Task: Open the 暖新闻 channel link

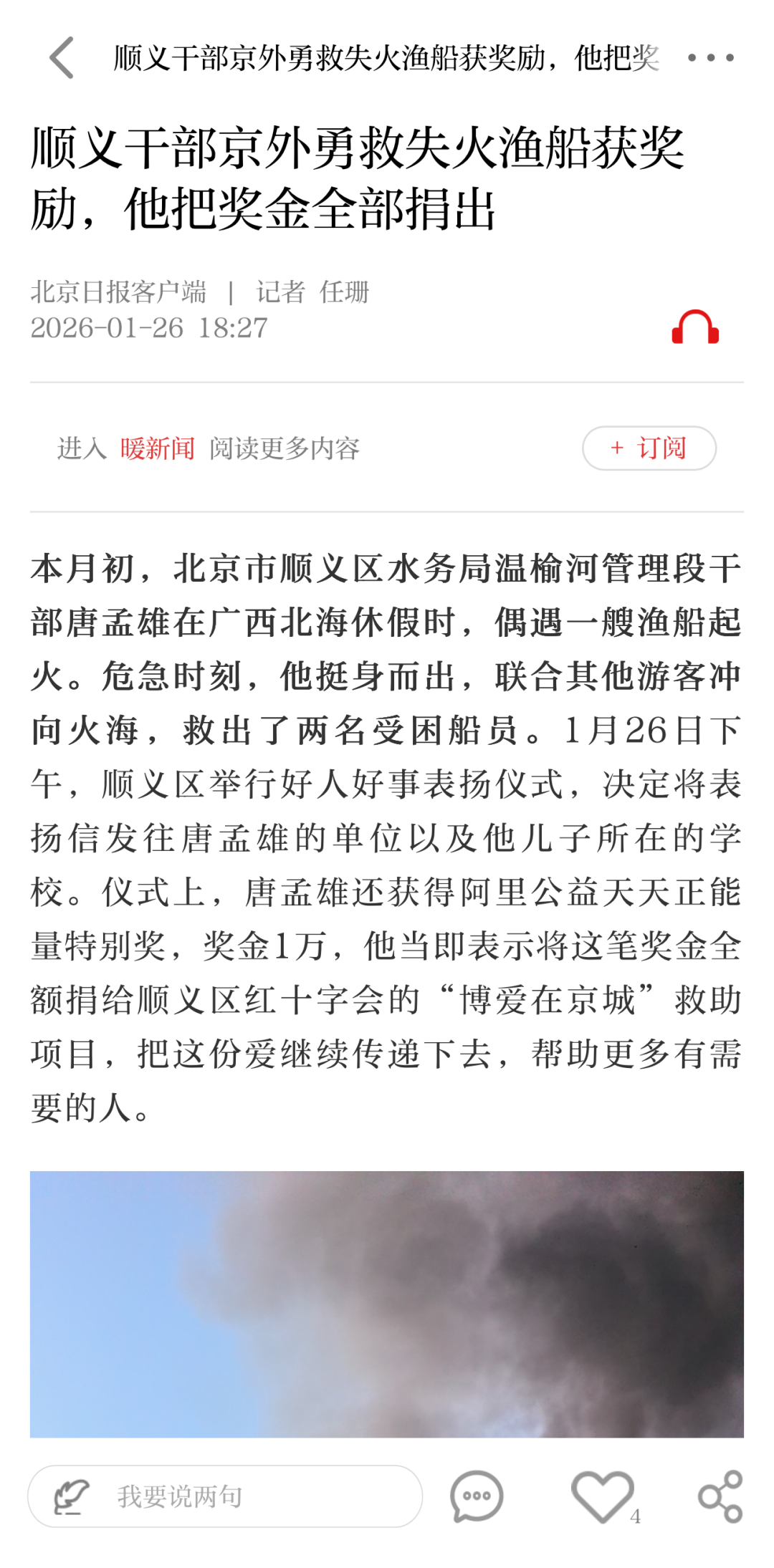Action: pyautogui.click(x=158, y=448)
